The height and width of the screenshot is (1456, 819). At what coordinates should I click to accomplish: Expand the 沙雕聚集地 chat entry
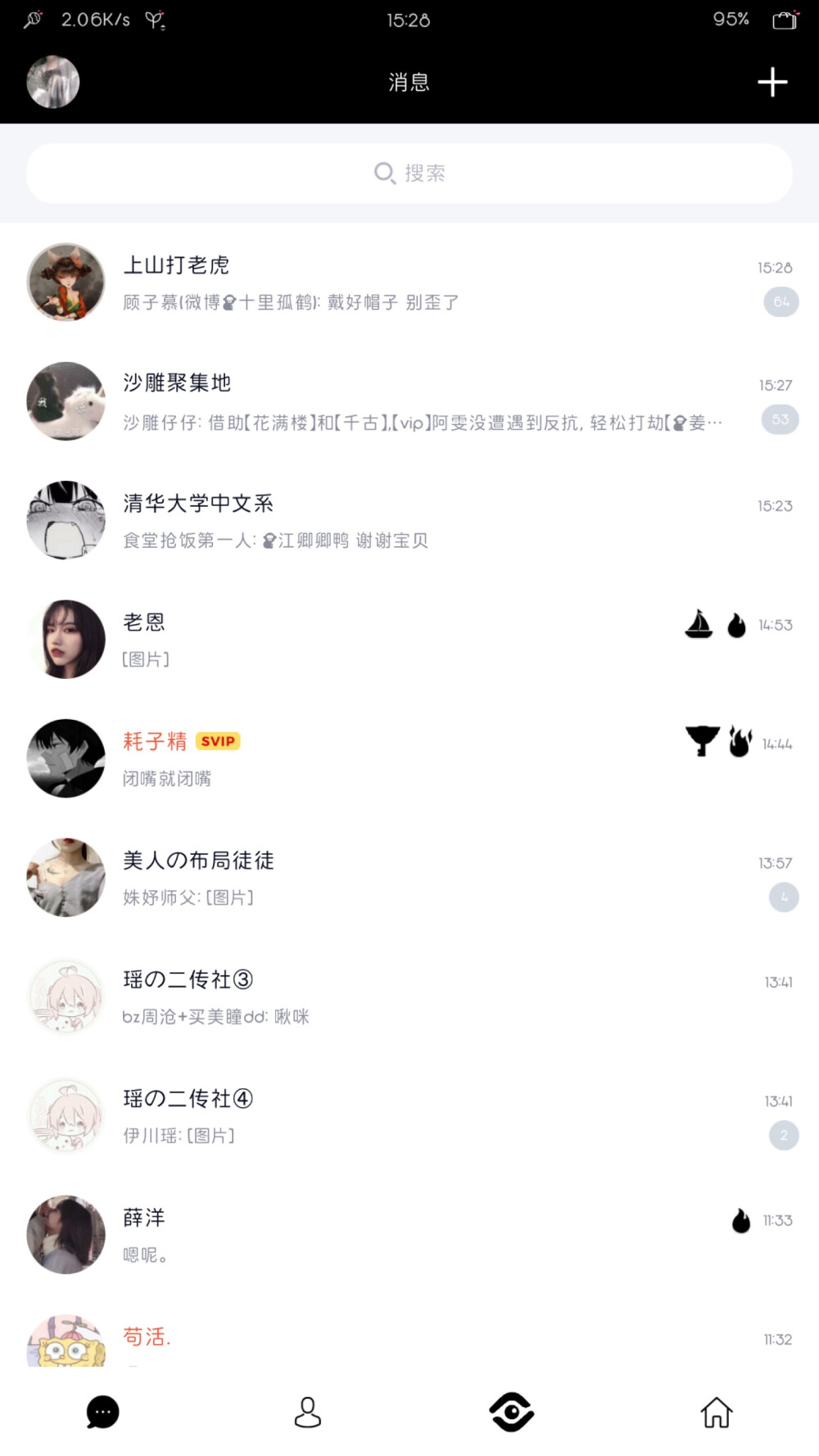tap(328, 401)
